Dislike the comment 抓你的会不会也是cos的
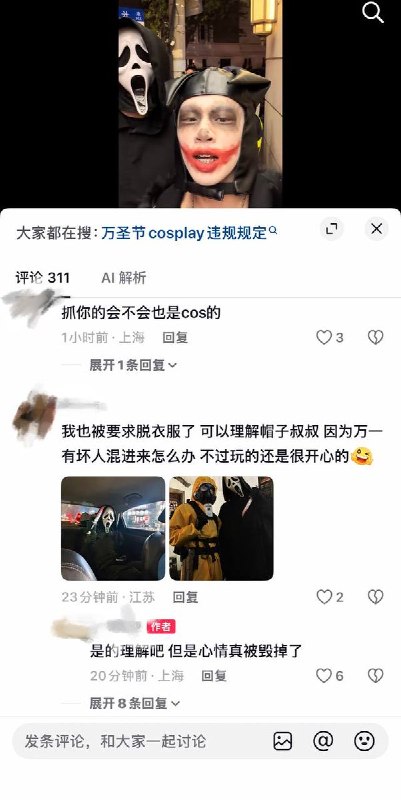 [375, 337]
